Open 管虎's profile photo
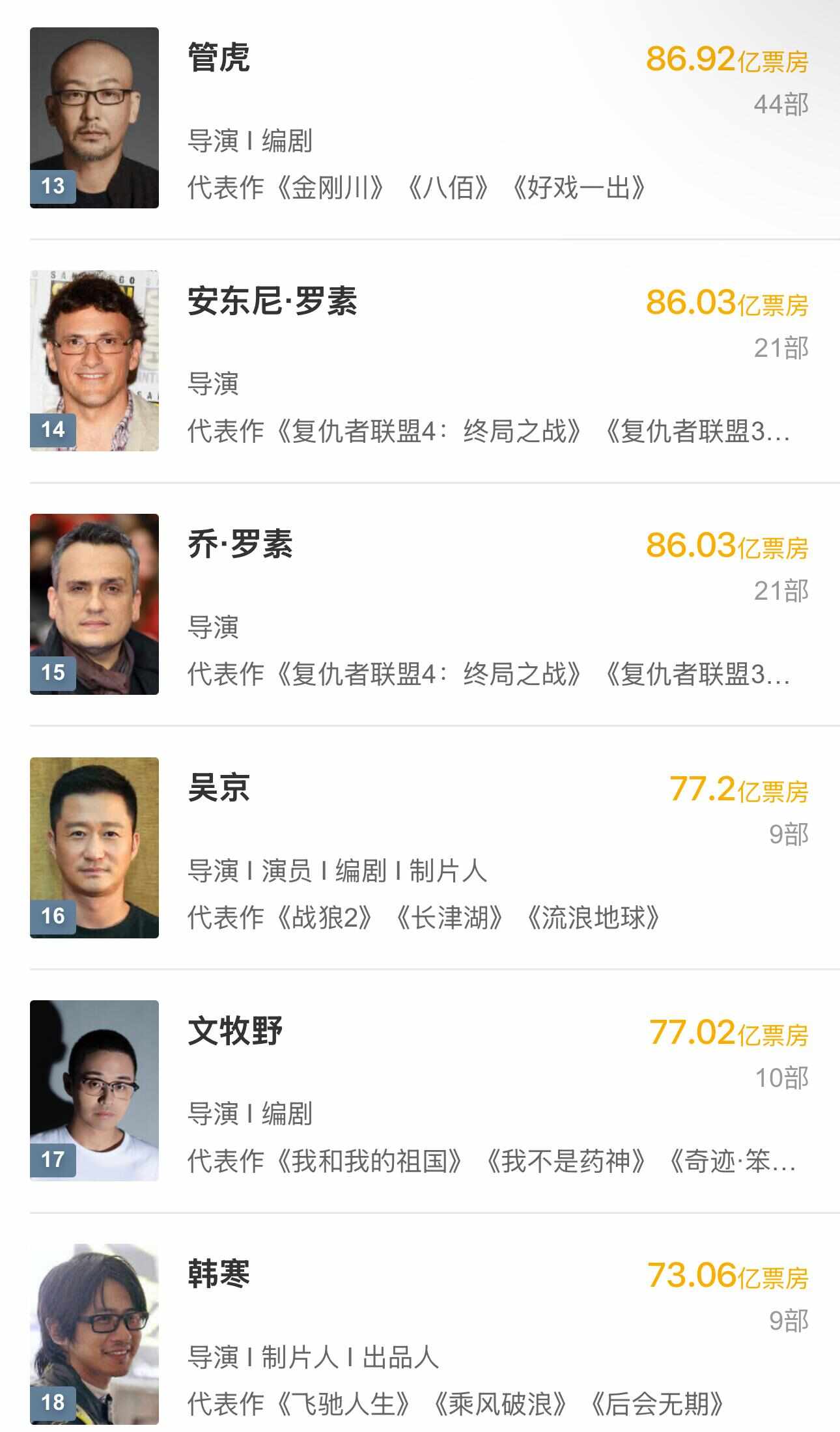The height and width of the screenshot is (1432, 840). [93, 117]
